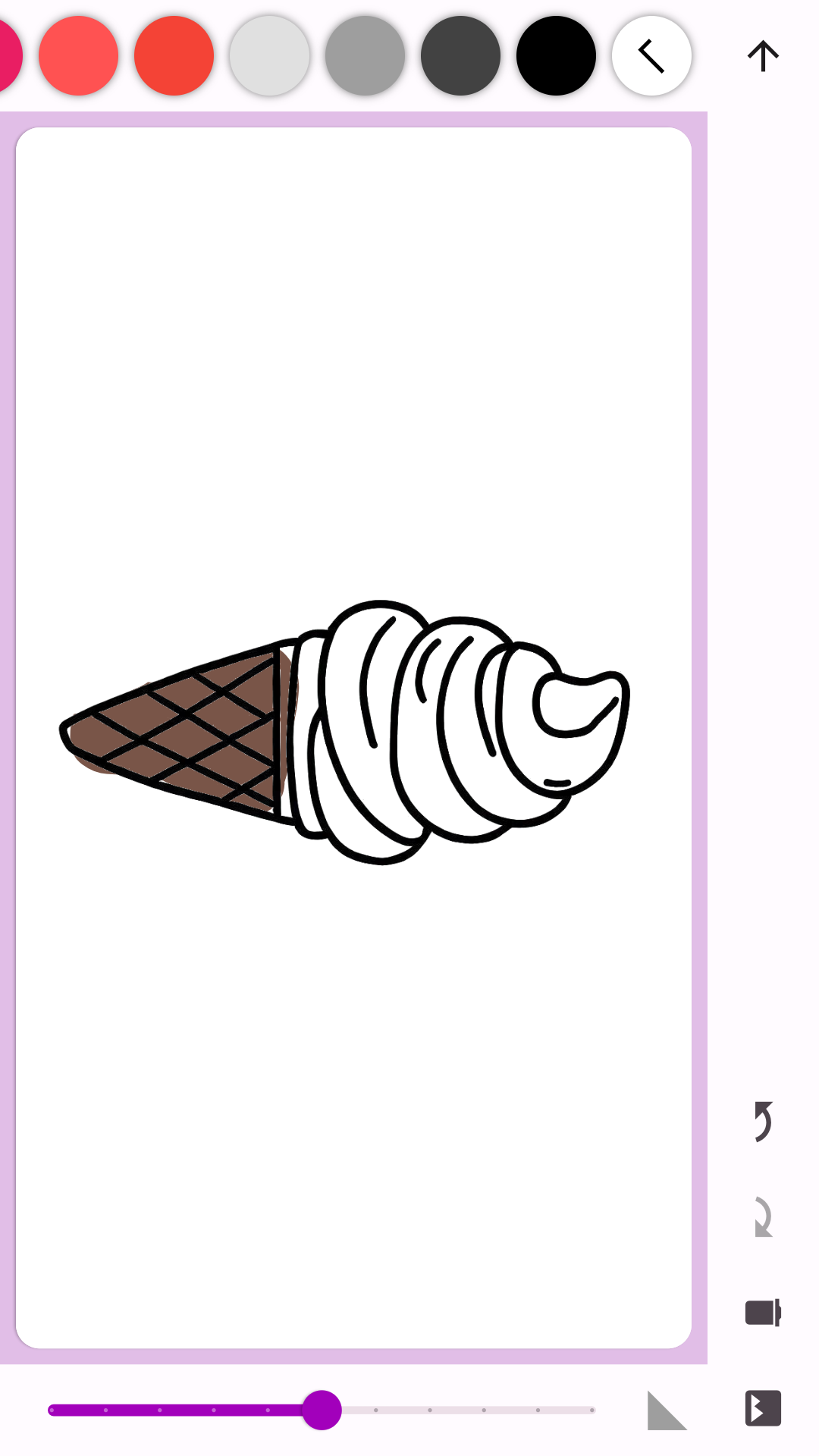Undo the last coloring stroke

pyautogui.click(x=763, y=1121)
